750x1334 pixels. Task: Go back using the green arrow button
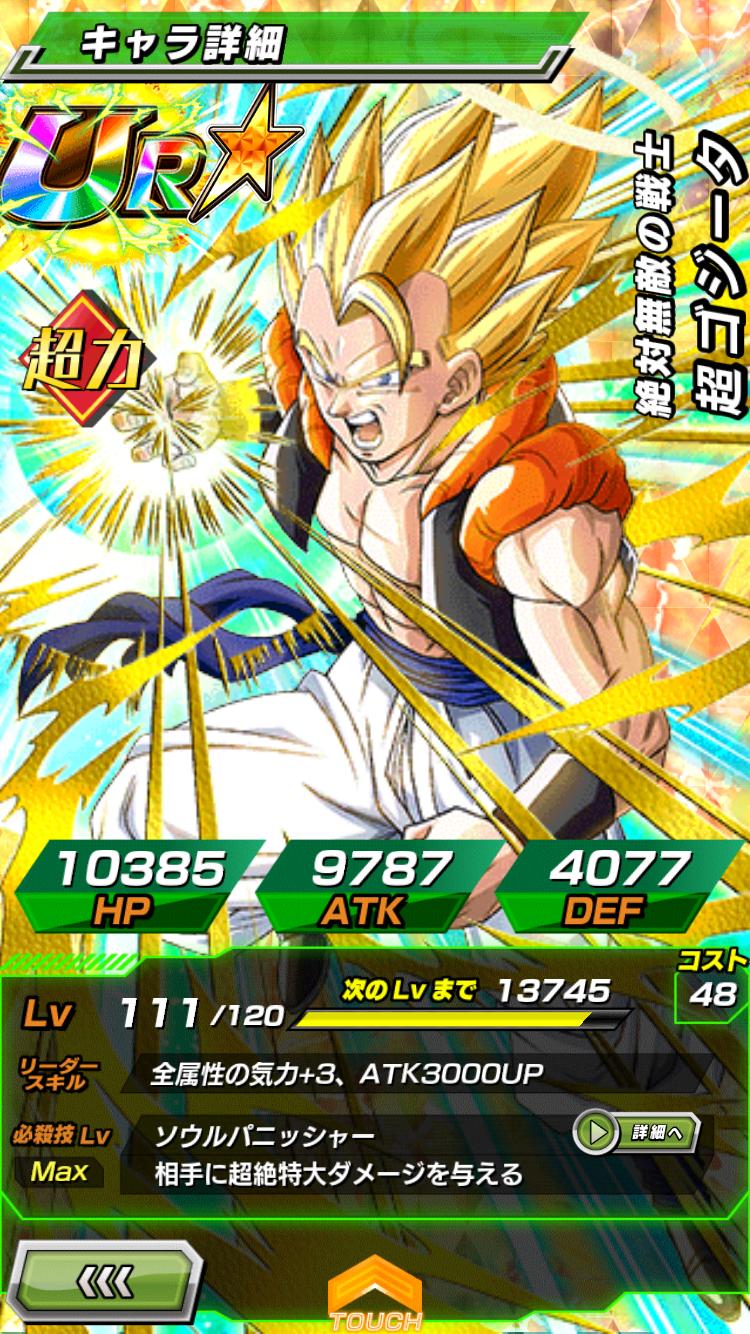103,1278
